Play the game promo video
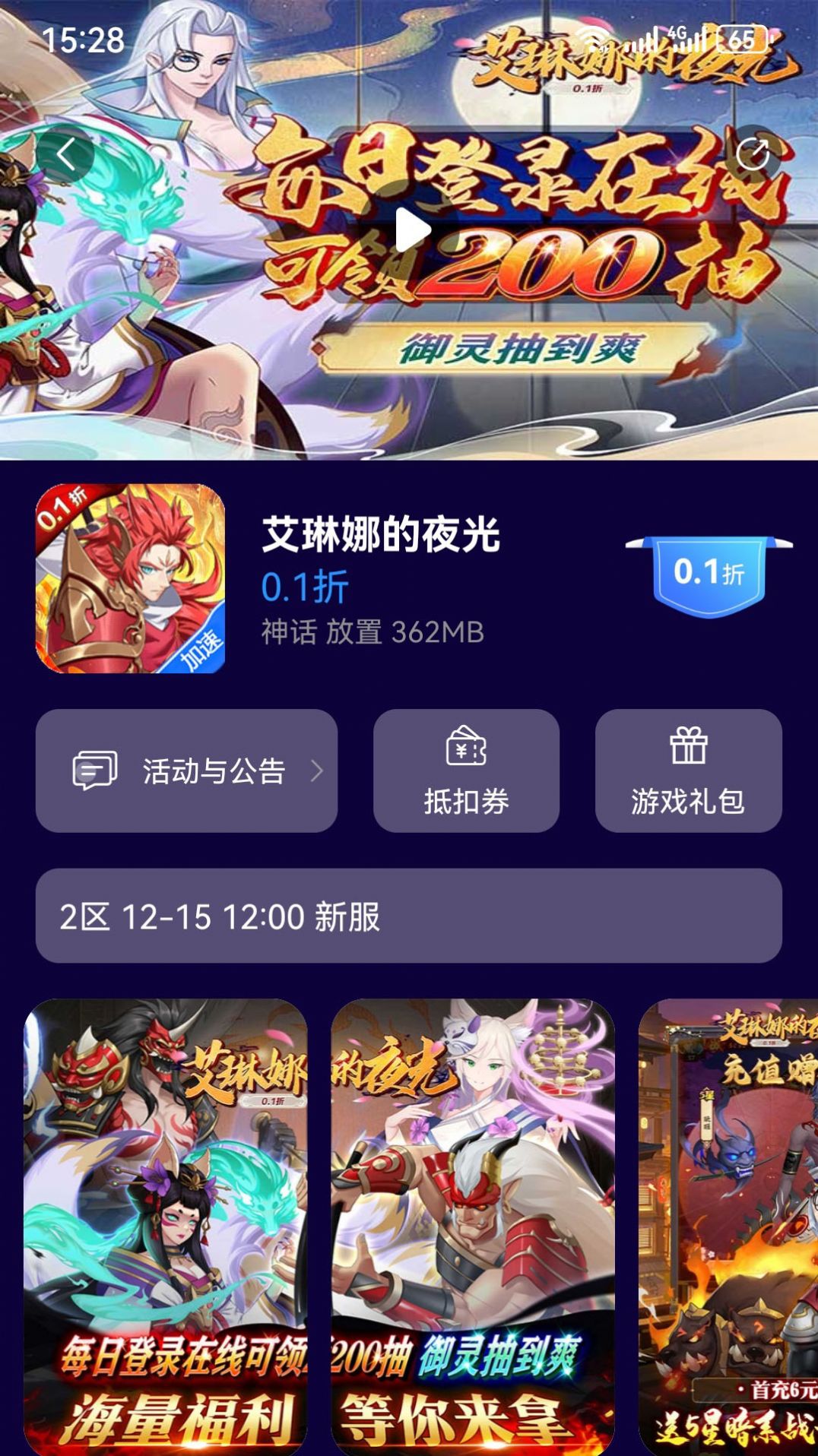The height and width of the screenshot is (1456, 818). click(411, 230)
